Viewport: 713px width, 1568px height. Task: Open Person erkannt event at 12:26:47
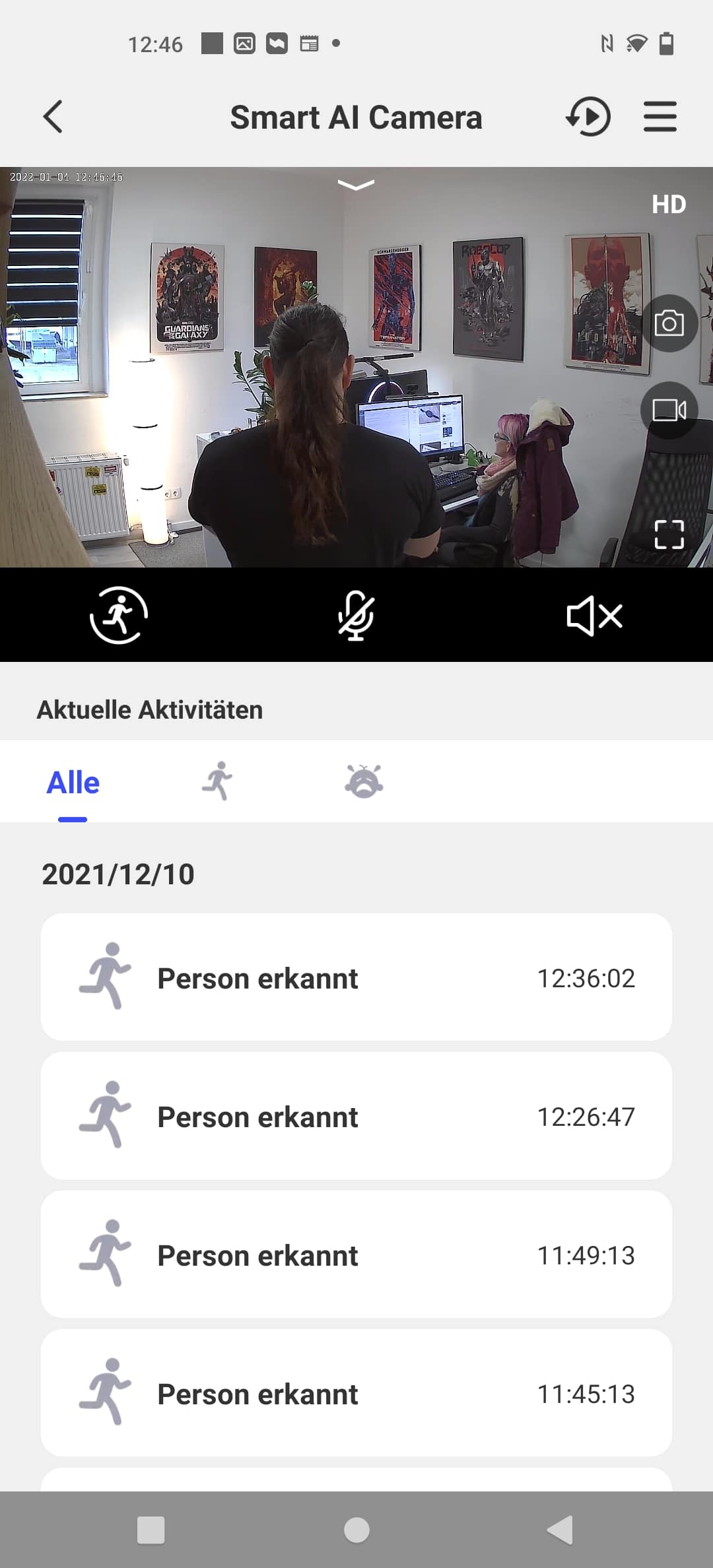coord(356,1116)
